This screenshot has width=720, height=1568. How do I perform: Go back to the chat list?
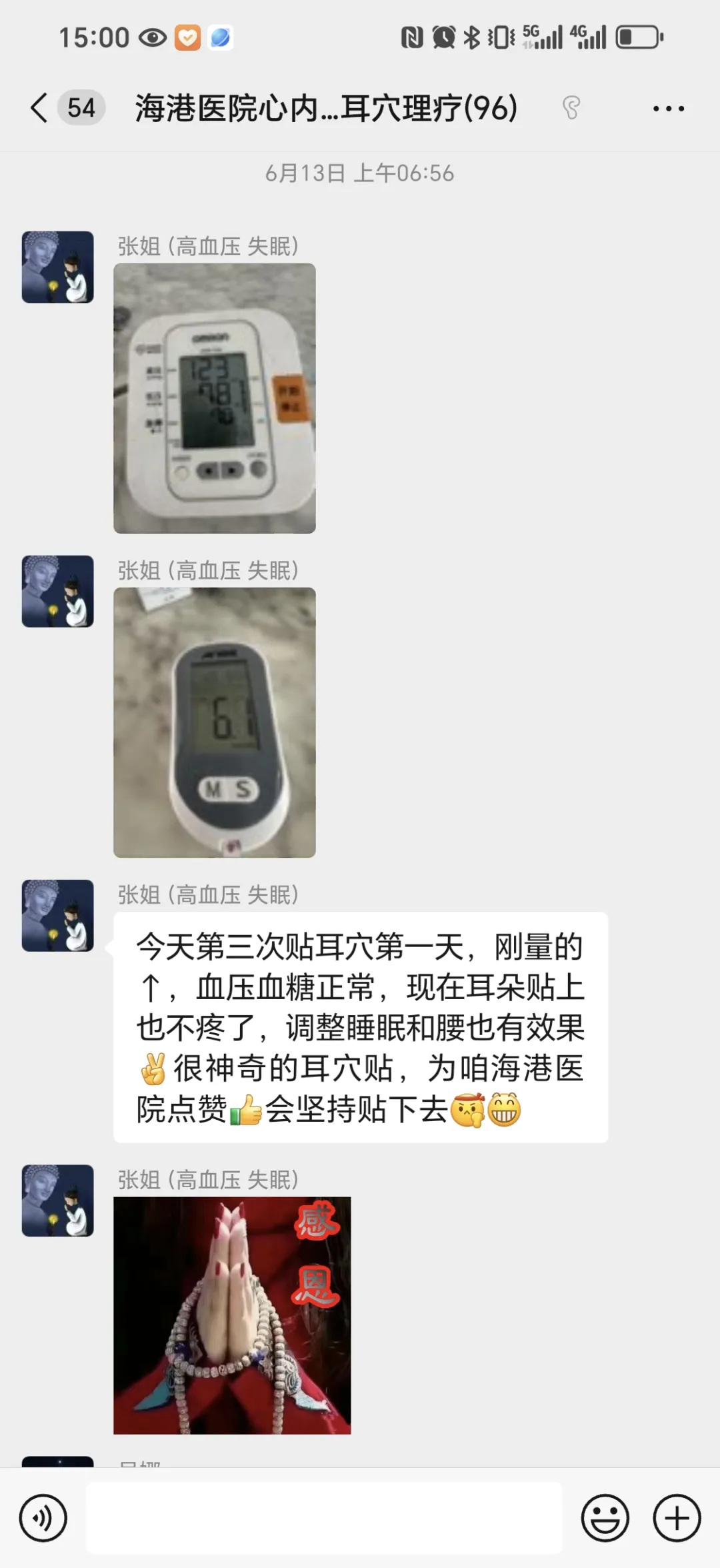coord(40,108)
